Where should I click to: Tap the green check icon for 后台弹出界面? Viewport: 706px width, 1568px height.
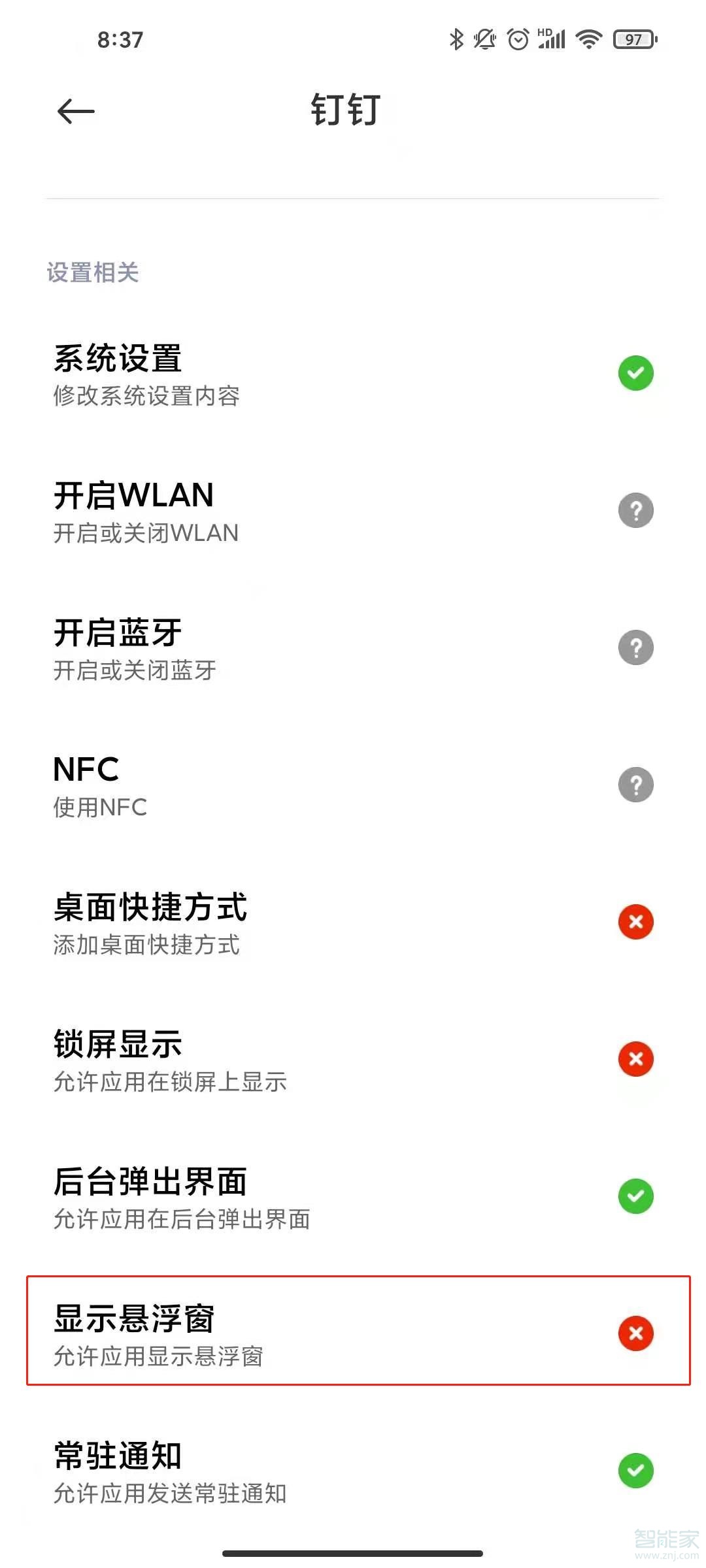635,1197
